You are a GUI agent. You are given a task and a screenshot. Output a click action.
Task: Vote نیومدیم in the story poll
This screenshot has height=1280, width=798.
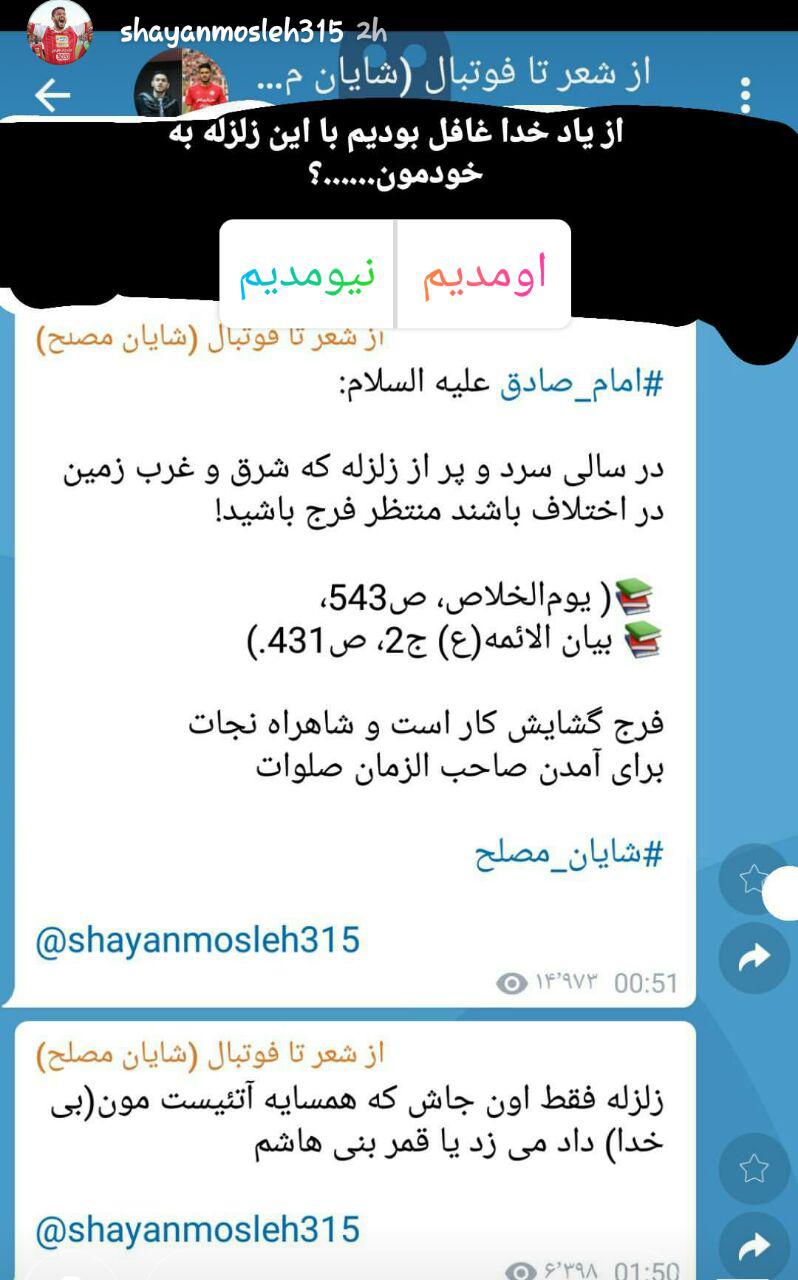point(308,274)
